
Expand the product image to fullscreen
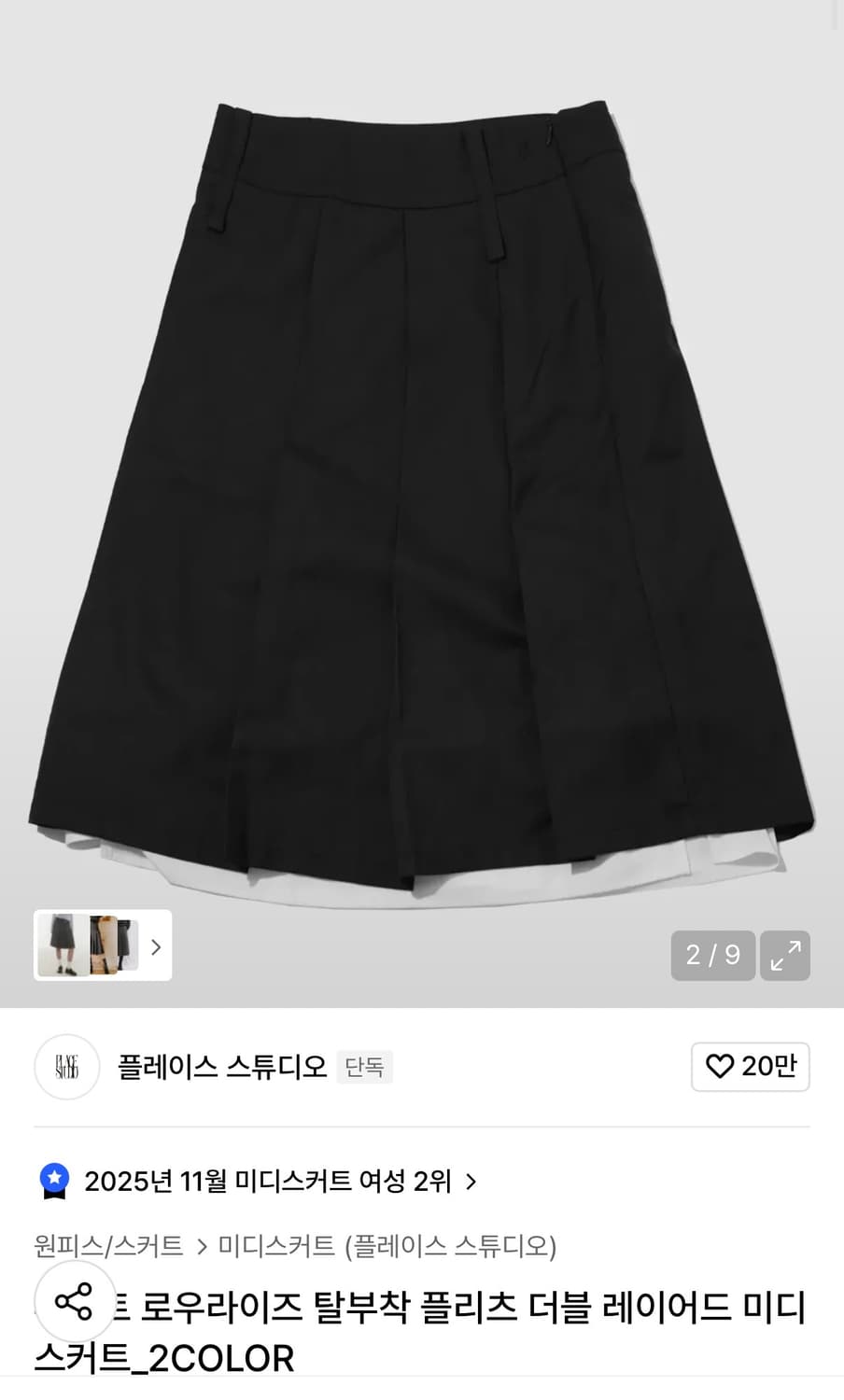785,955
